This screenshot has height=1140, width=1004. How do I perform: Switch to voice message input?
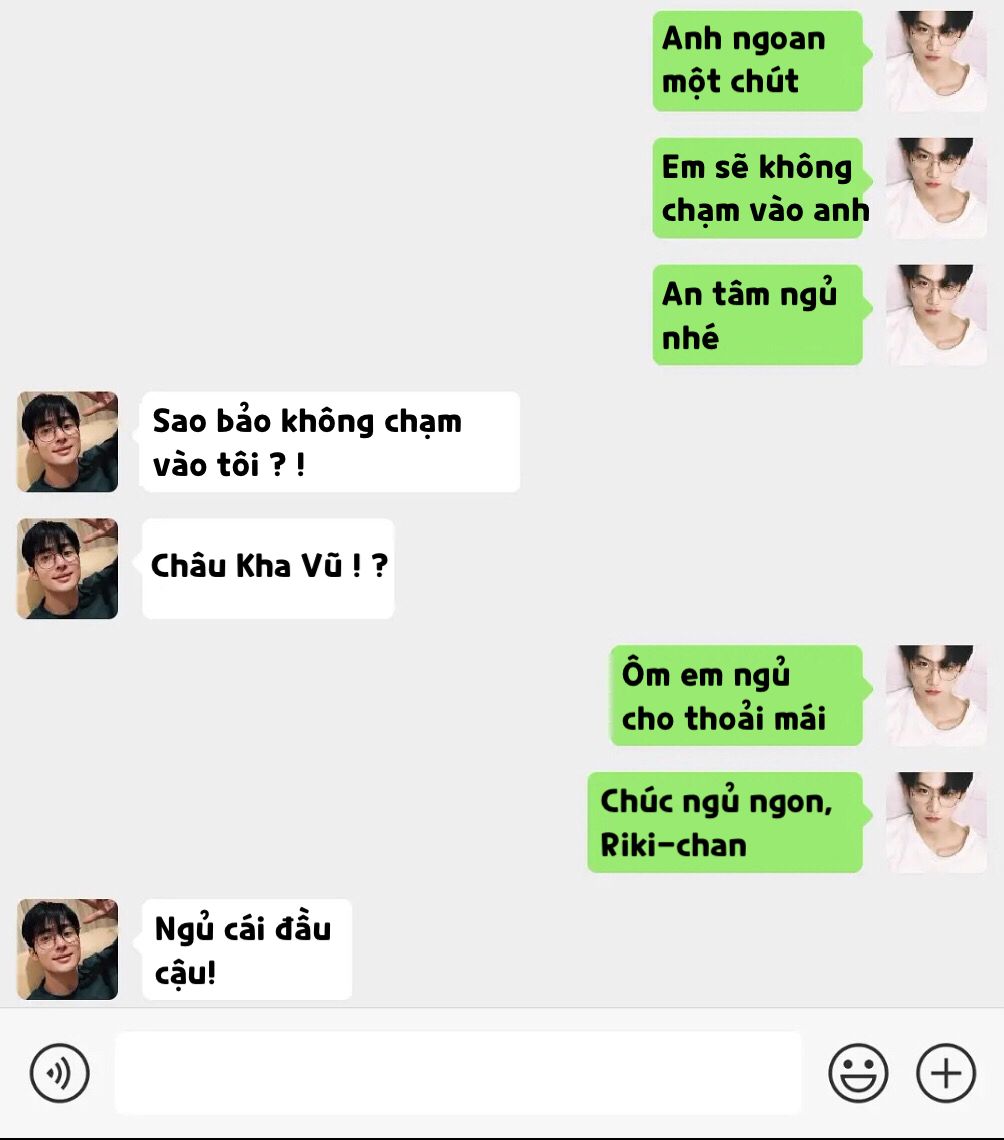59,1073
